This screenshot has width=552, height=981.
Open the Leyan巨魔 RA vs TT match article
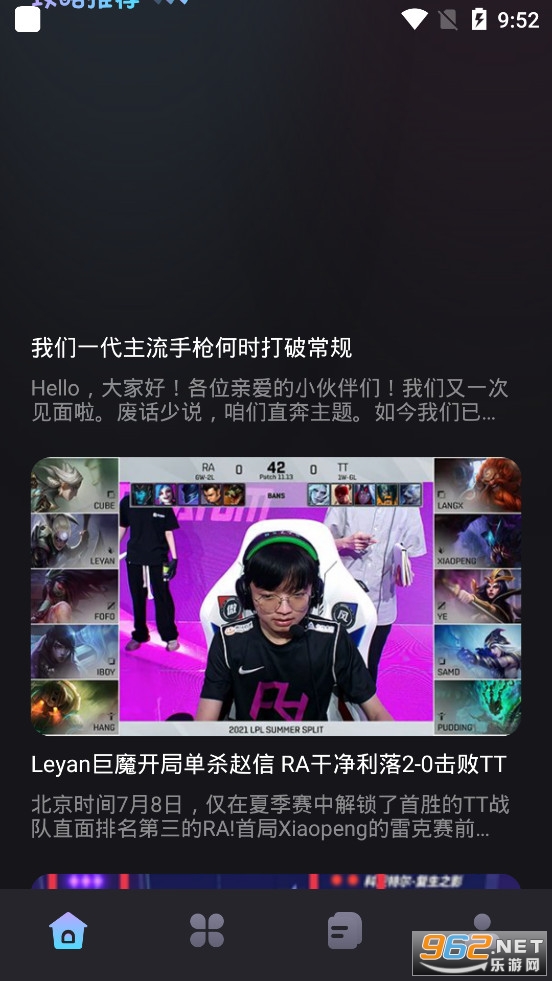click(x=268, y=764)
